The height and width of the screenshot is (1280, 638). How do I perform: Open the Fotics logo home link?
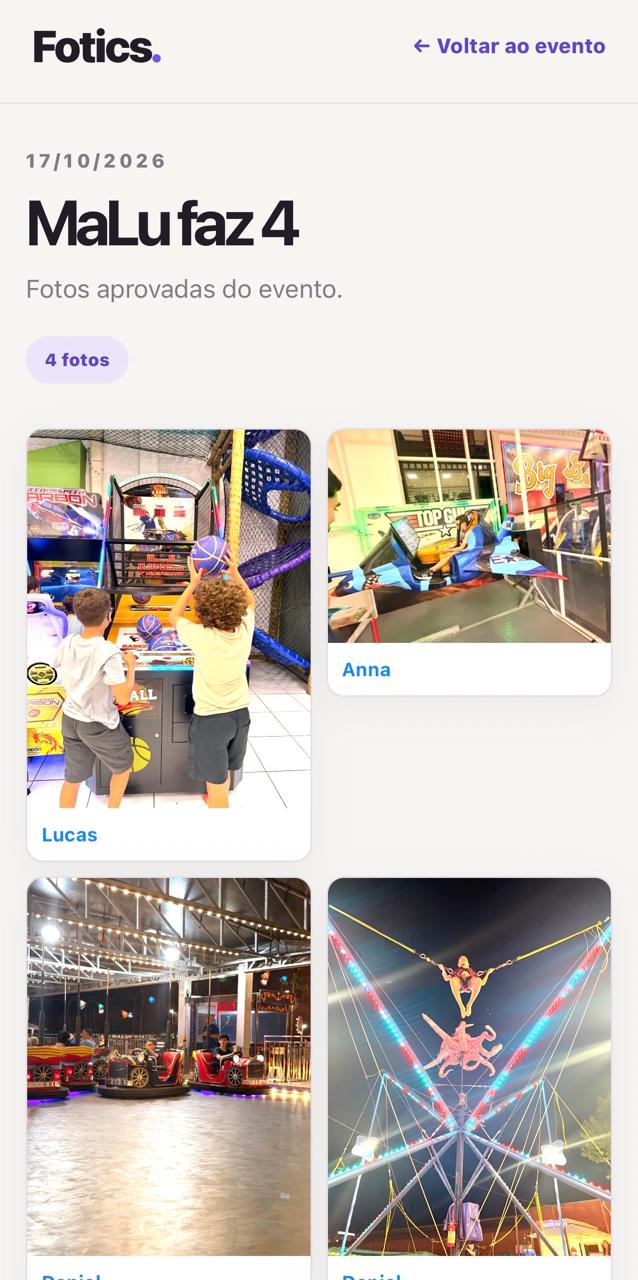click(x=97, y=46)
